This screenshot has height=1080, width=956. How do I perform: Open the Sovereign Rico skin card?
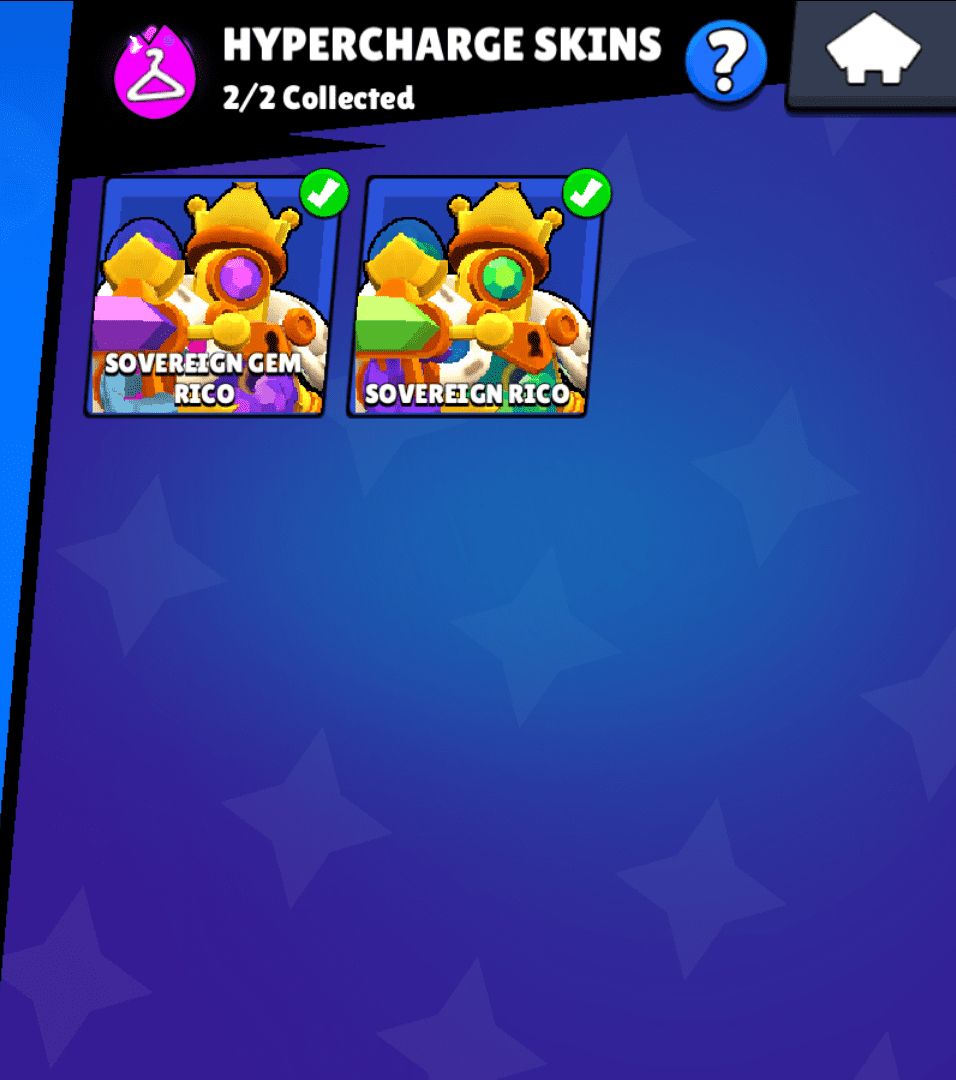click(x=474, y=297)
